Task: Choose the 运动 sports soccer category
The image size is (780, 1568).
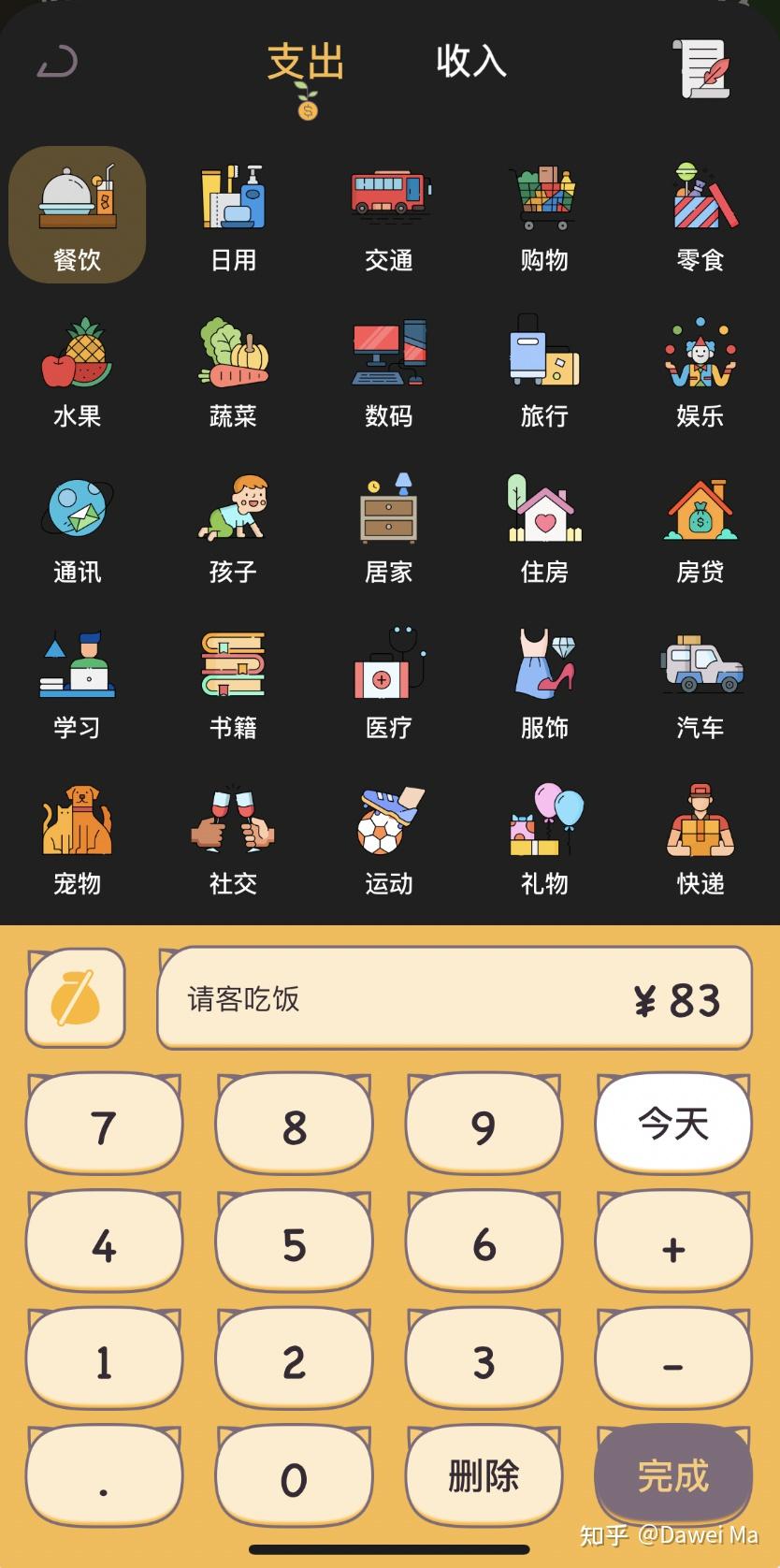Action: coord(389,821)
